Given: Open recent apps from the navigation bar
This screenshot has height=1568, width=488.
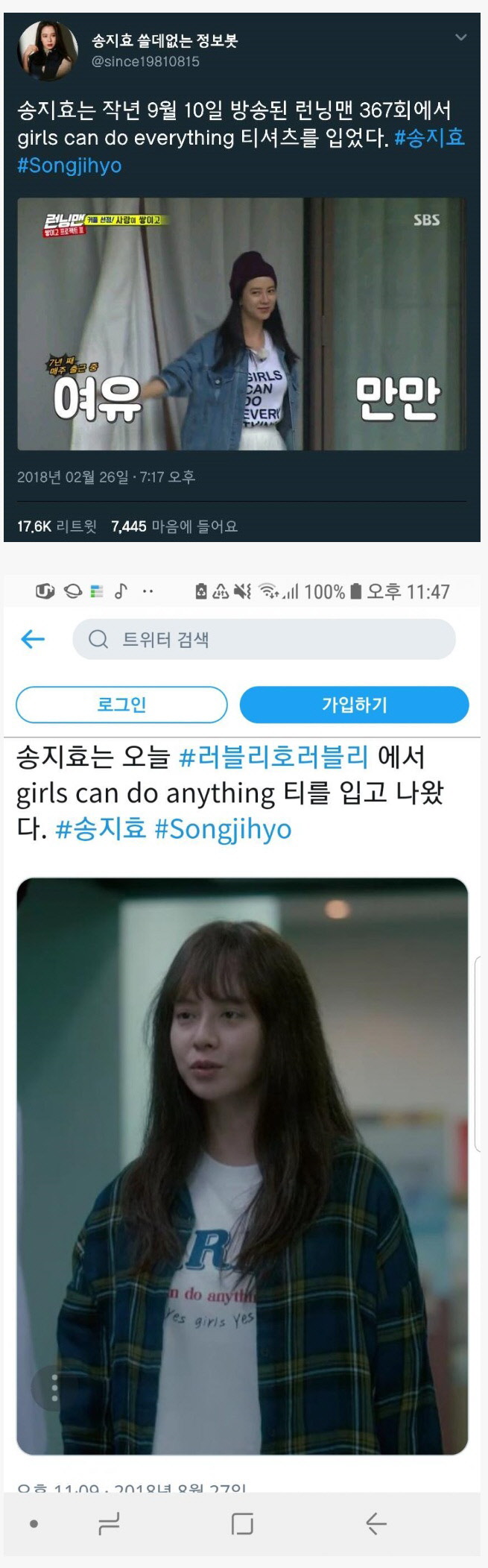Looking at the screenshot, I should pos(110,1524).
